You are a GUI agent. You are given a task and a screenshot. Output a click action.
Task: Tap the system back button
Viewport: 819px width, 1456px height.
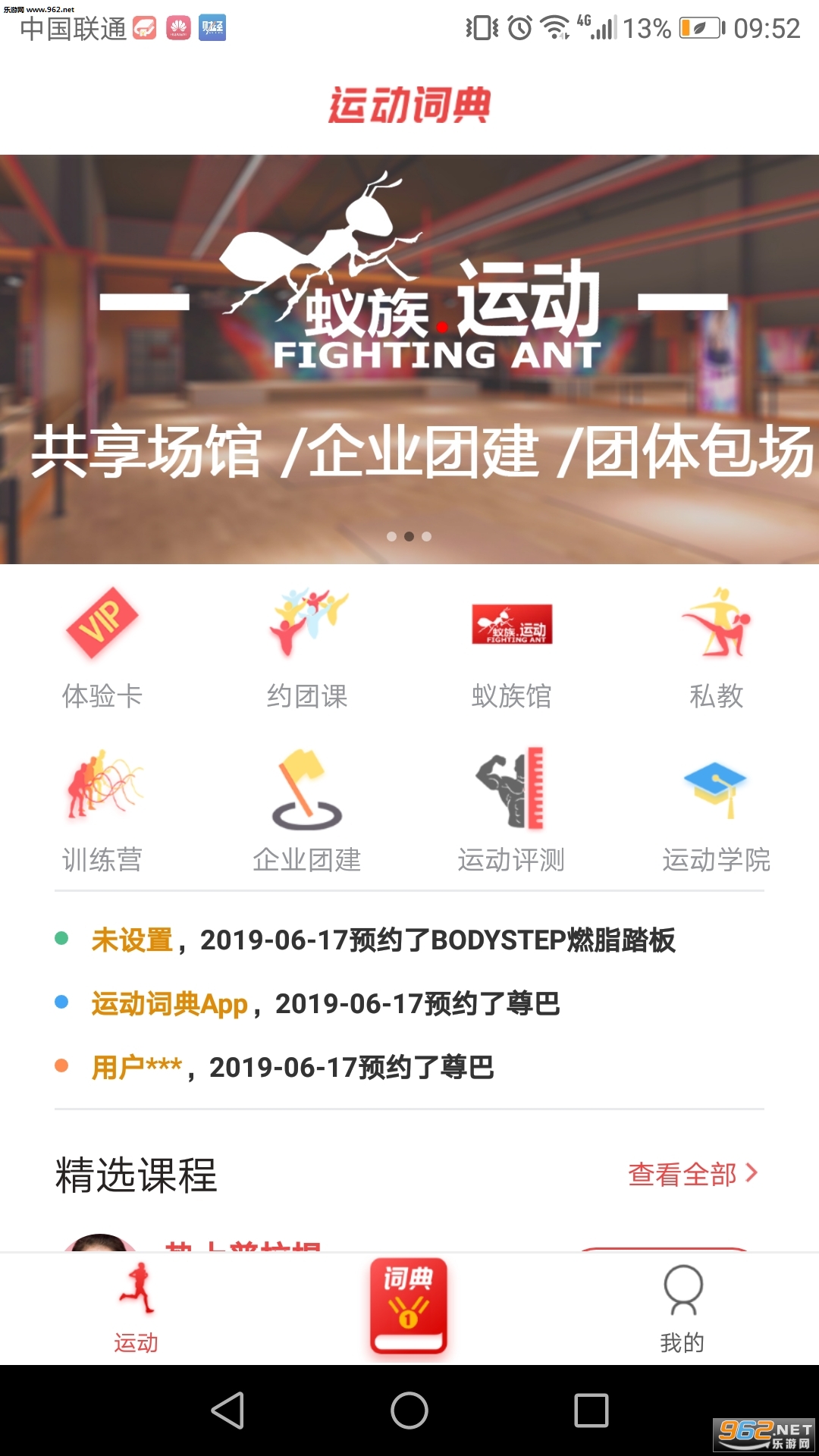coord(227,1410)
